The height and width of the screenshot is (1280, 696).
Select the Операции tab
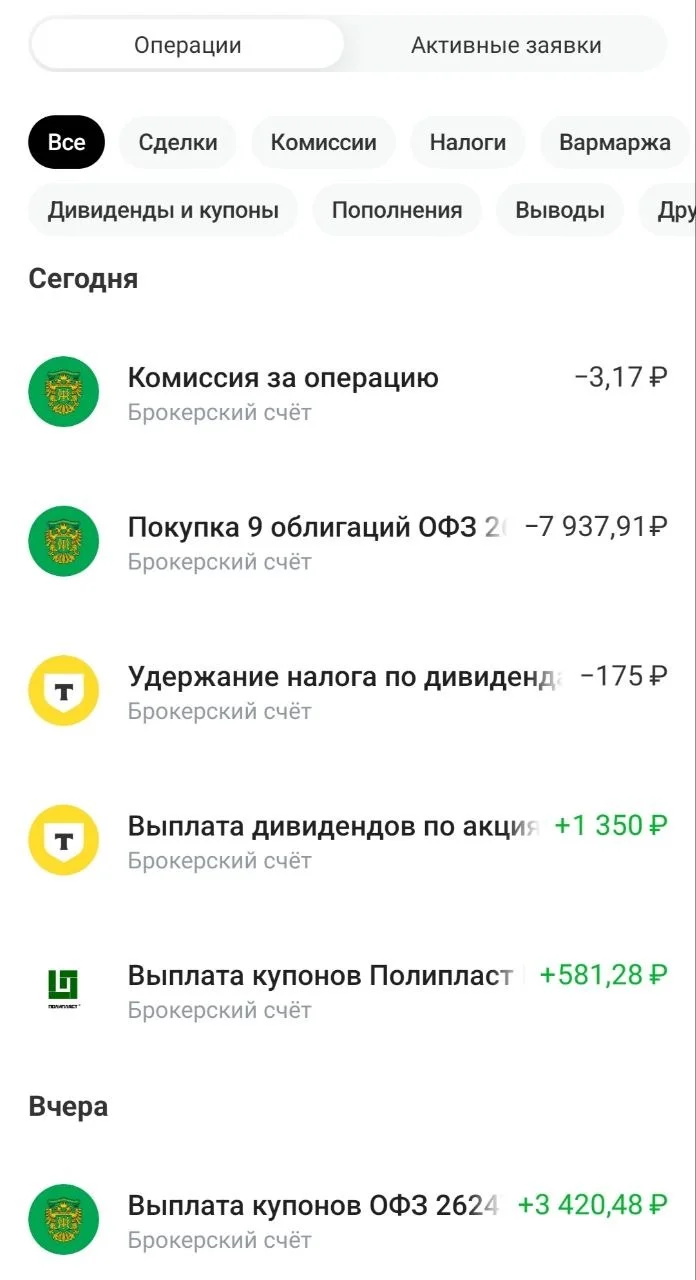188,45
